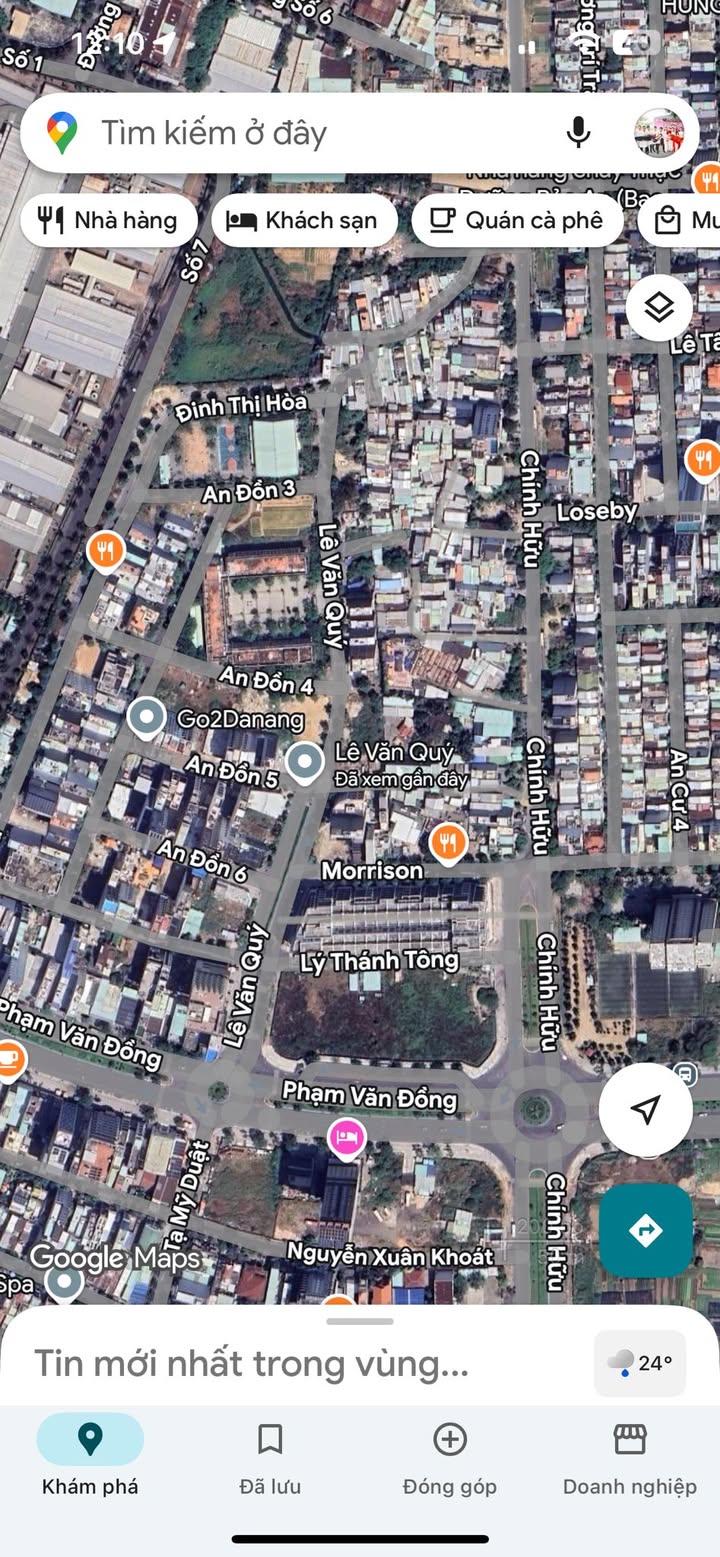Screen dimensions: 720x1557
Task: Switch to the Khám phá tab
Action: (90, 1460)
